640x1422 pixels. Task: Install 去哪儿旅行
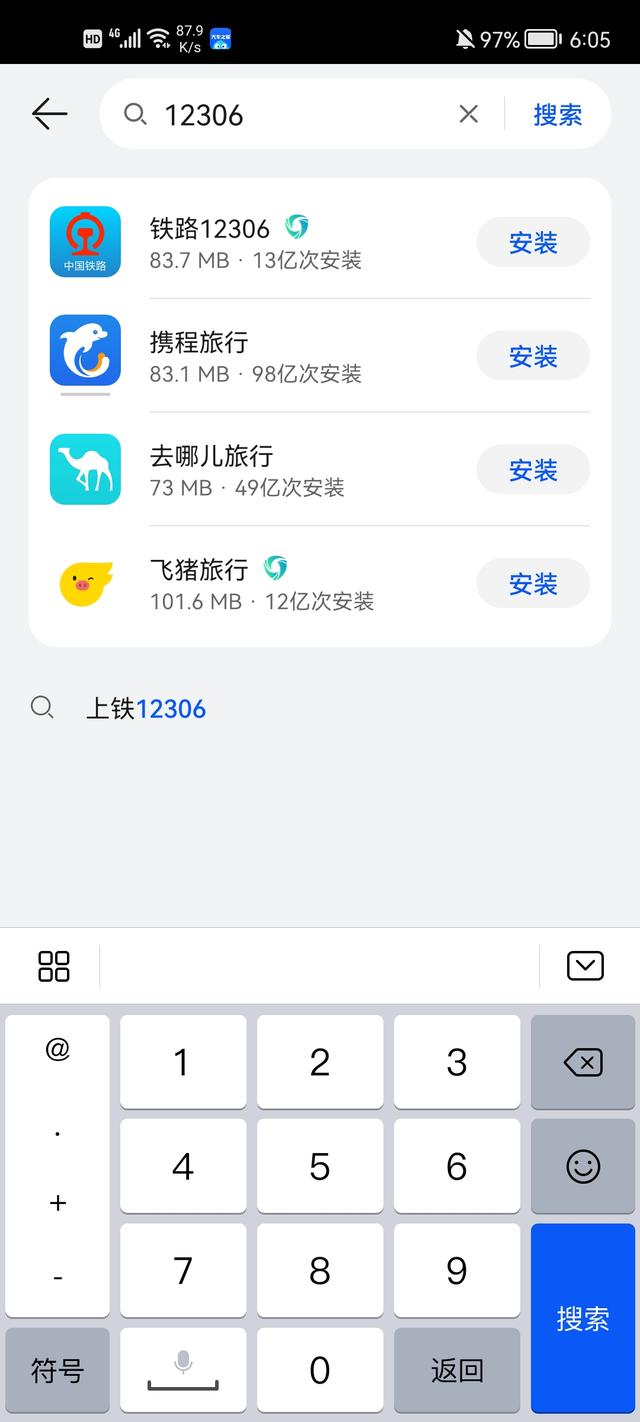(x=533, y=470)
